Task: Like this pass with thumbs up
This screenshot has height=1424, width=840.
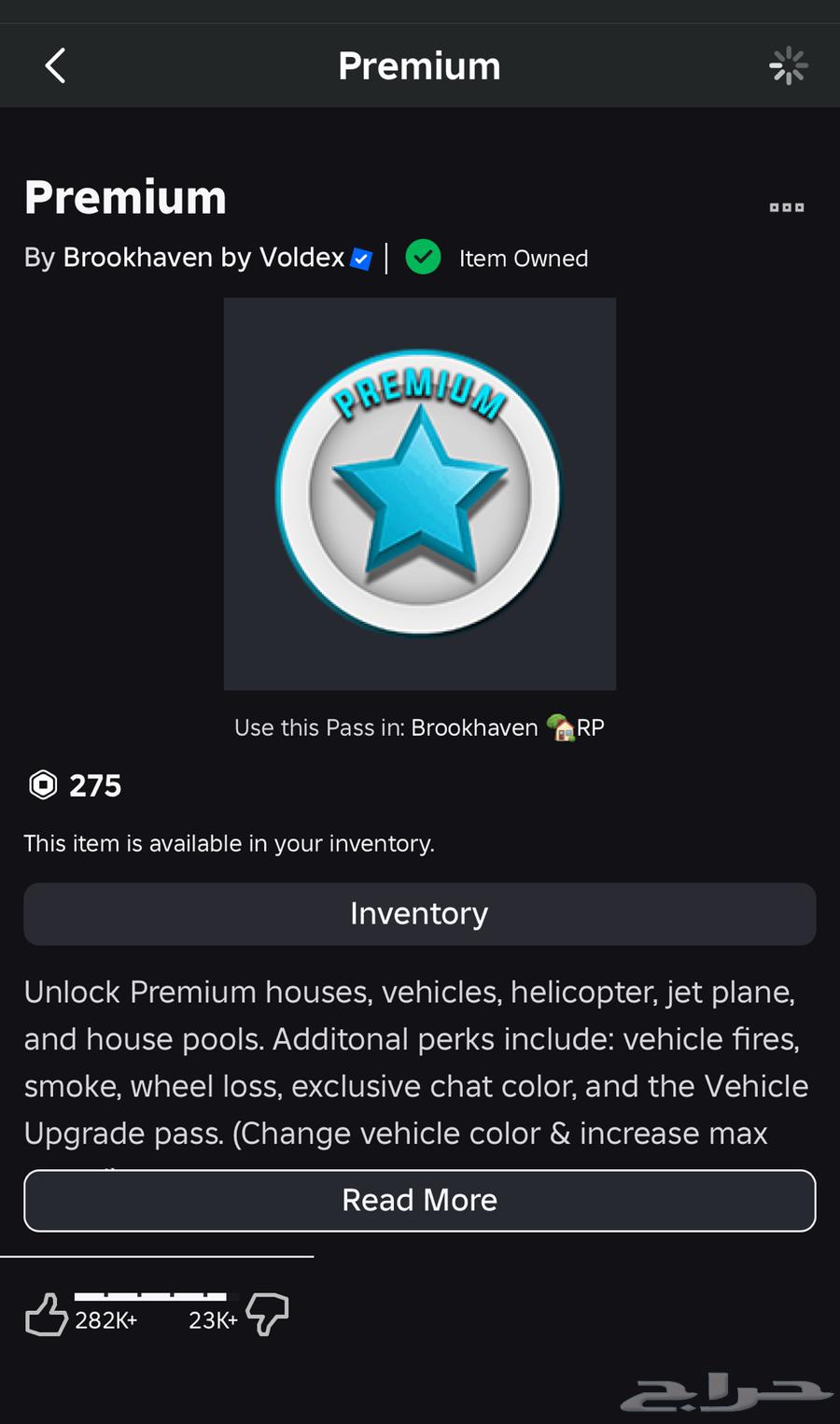Action: [46, 1315]
